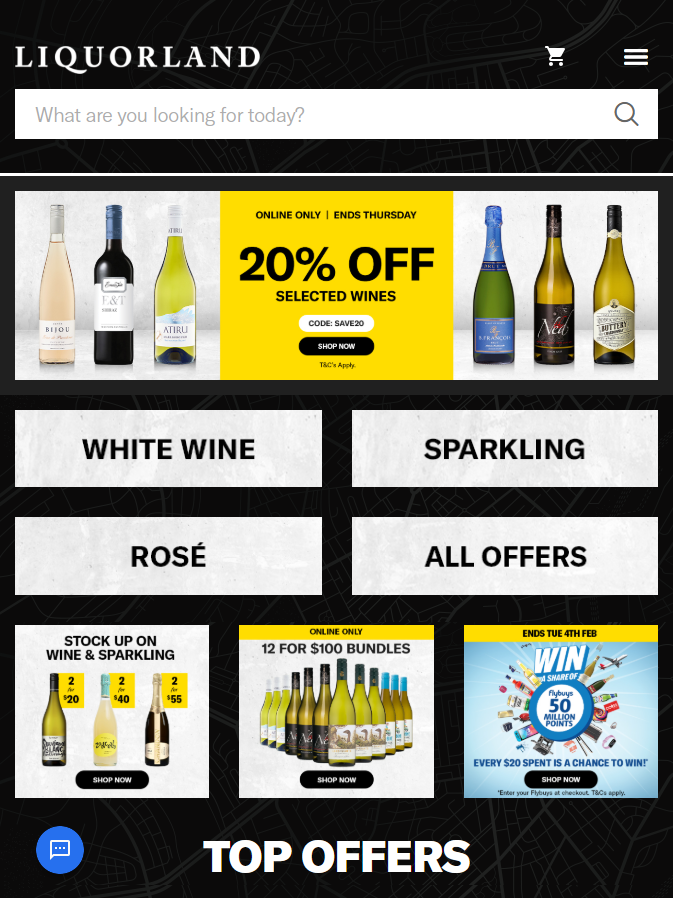Viewport: 673px width, 898px height.
Task: Open the Flybuys 50 million points promo
Action: click(x=560, y=712)
